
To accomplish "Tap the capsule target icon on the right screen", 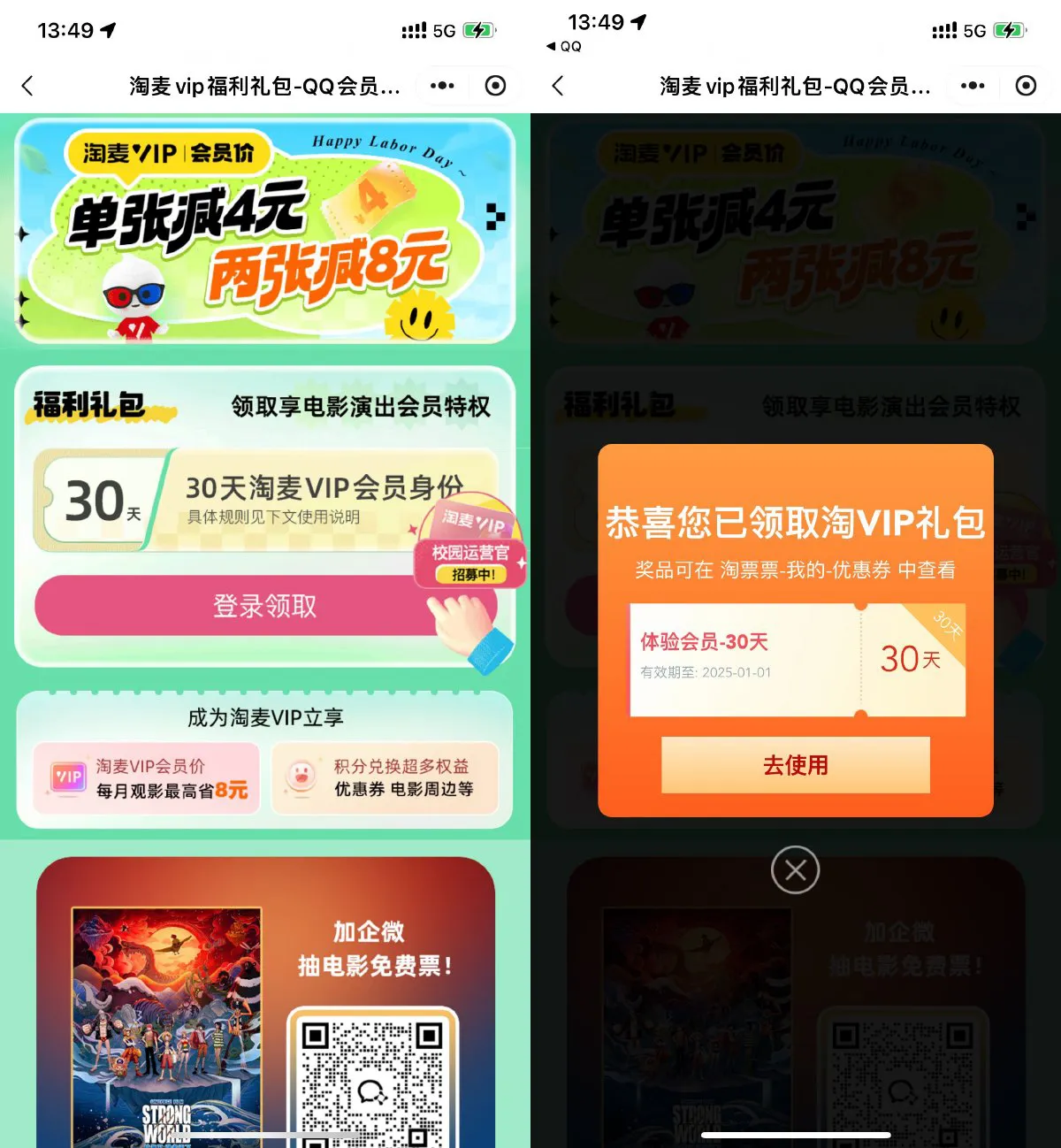I will (1026, 86).
